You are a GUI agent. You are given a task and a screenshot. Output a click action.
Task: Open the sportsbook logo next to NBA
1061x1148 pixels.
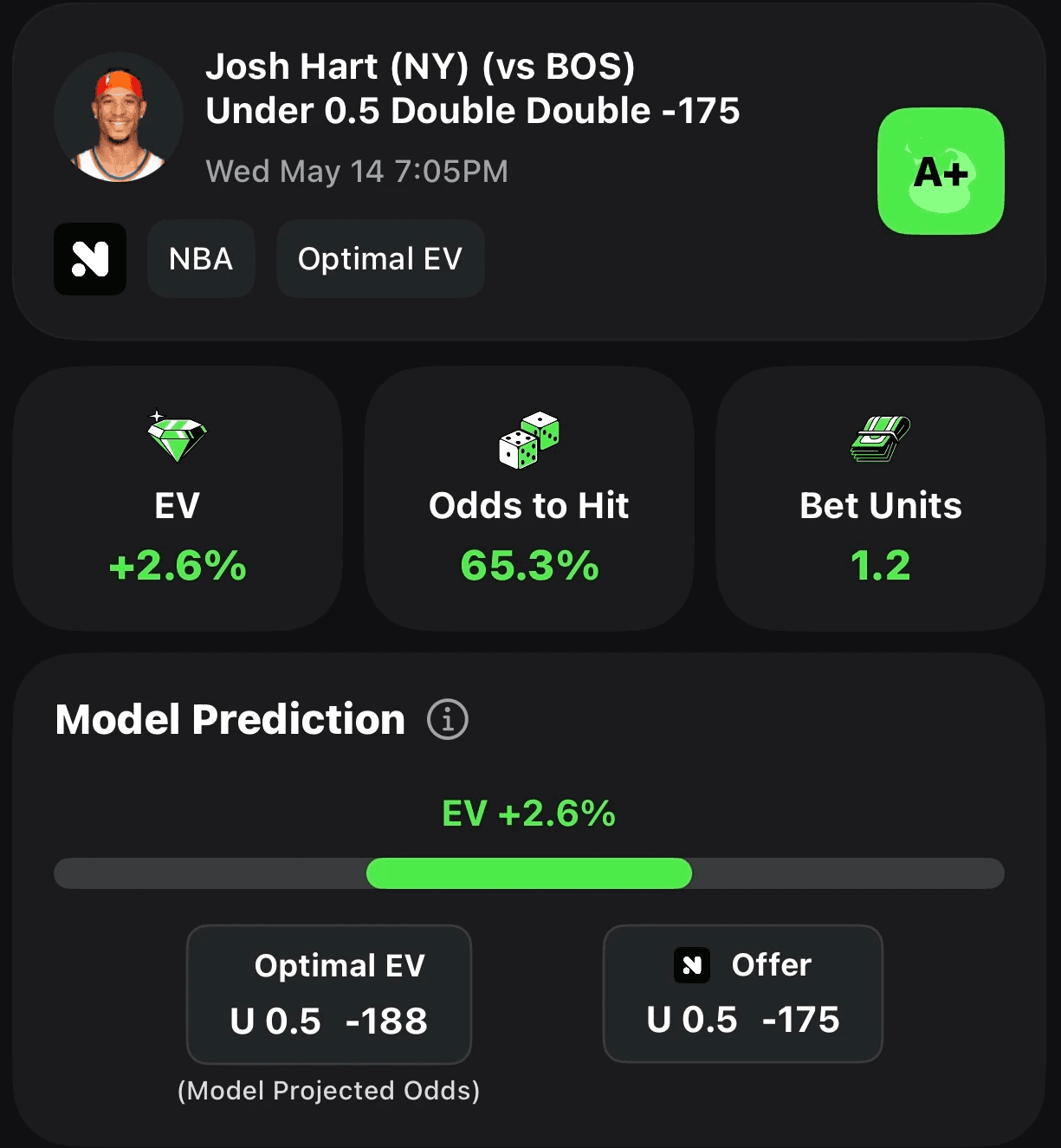click(90, 259)
